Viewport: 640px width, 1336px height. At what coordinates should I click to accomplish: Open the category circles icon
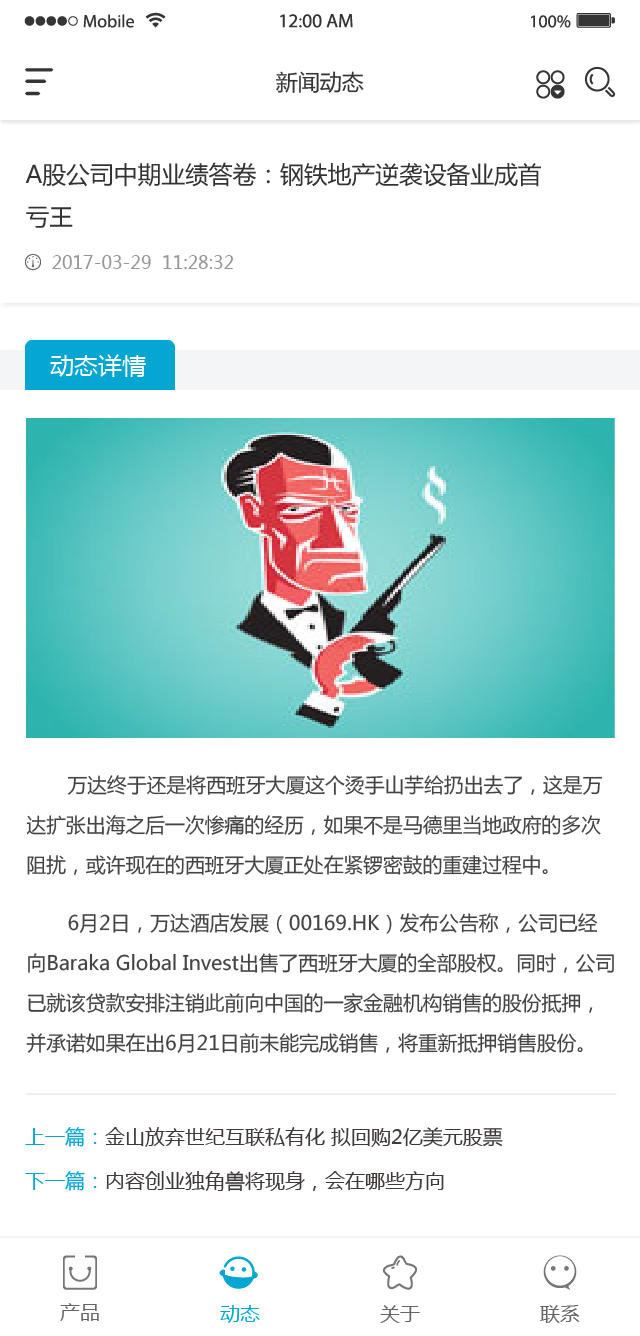550,83
